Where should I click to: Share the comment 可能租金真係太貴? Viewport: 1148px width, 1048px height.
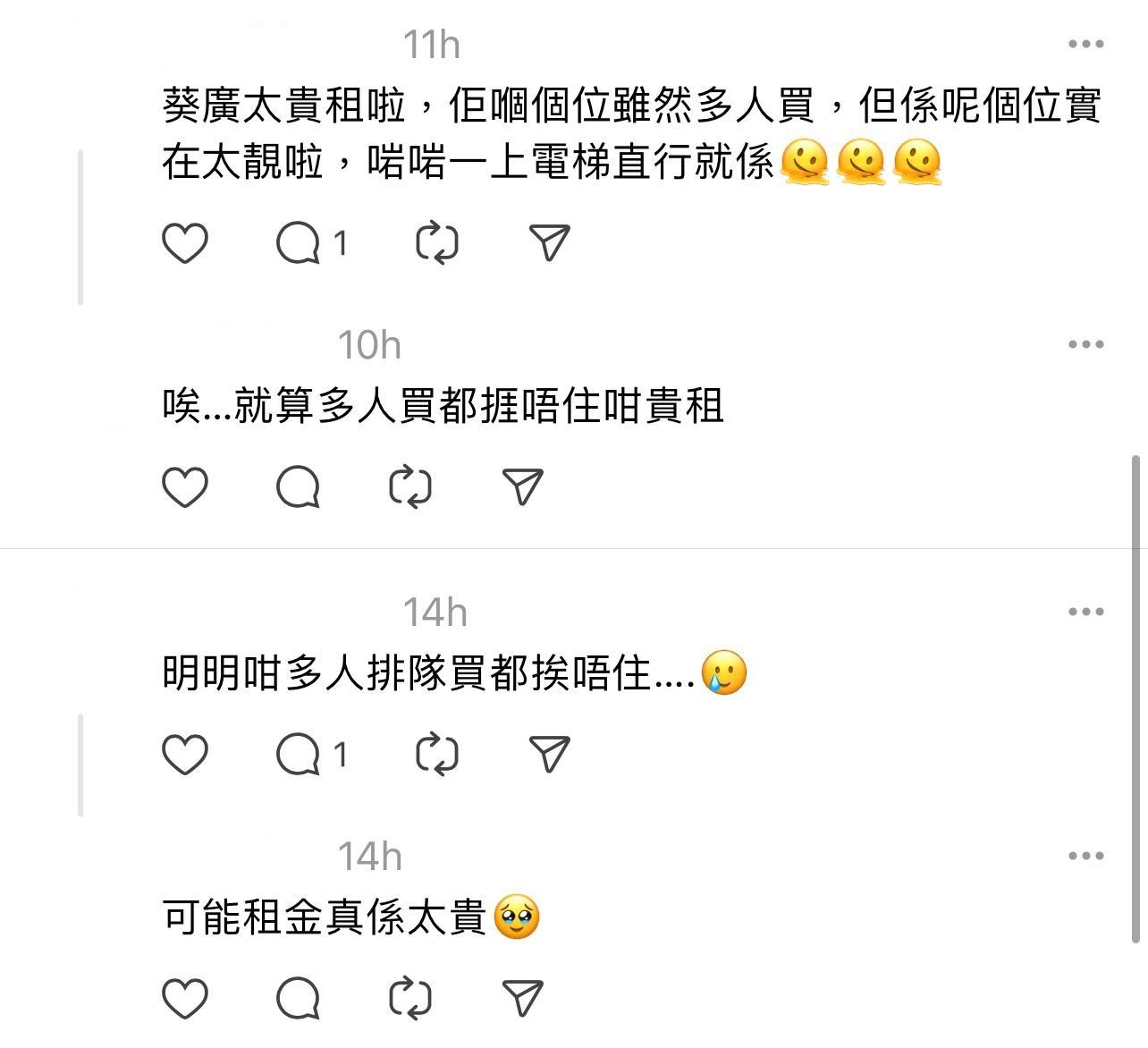523,998
